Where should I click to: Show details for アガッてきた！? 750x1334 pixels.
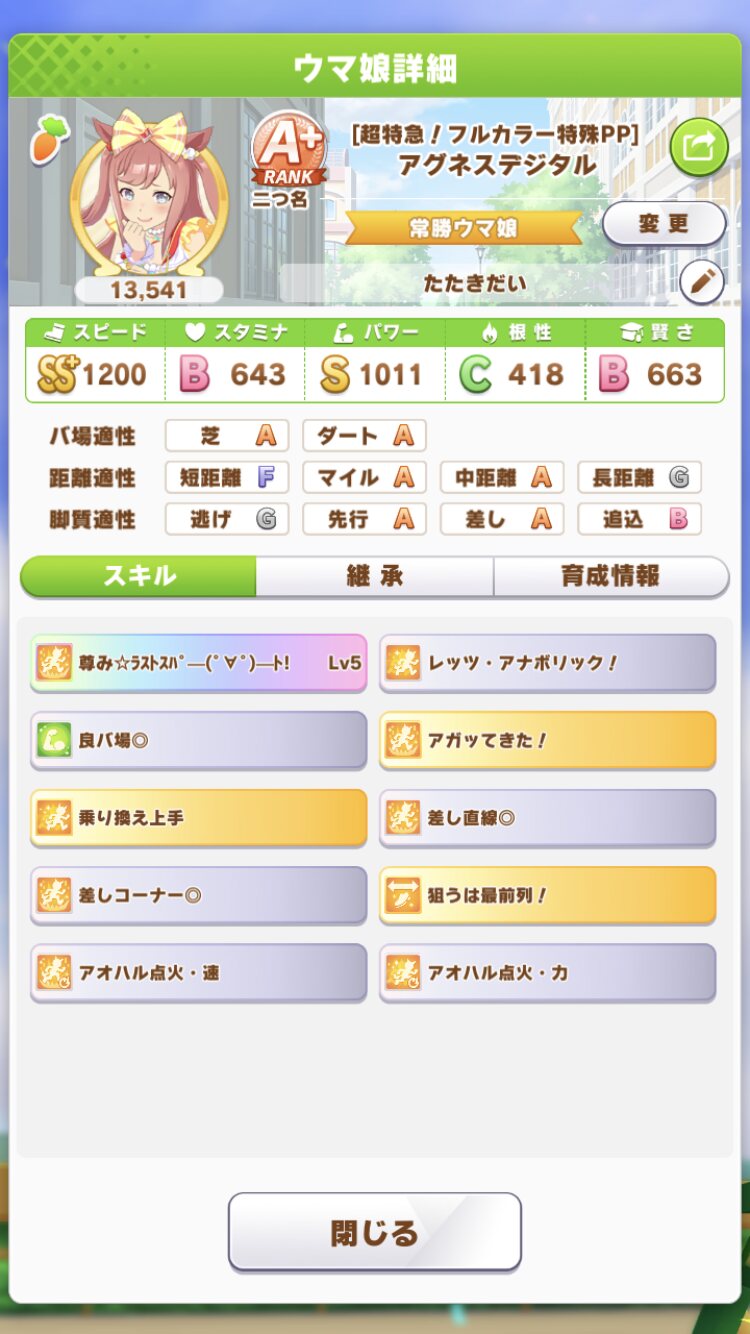click(547, 740)
